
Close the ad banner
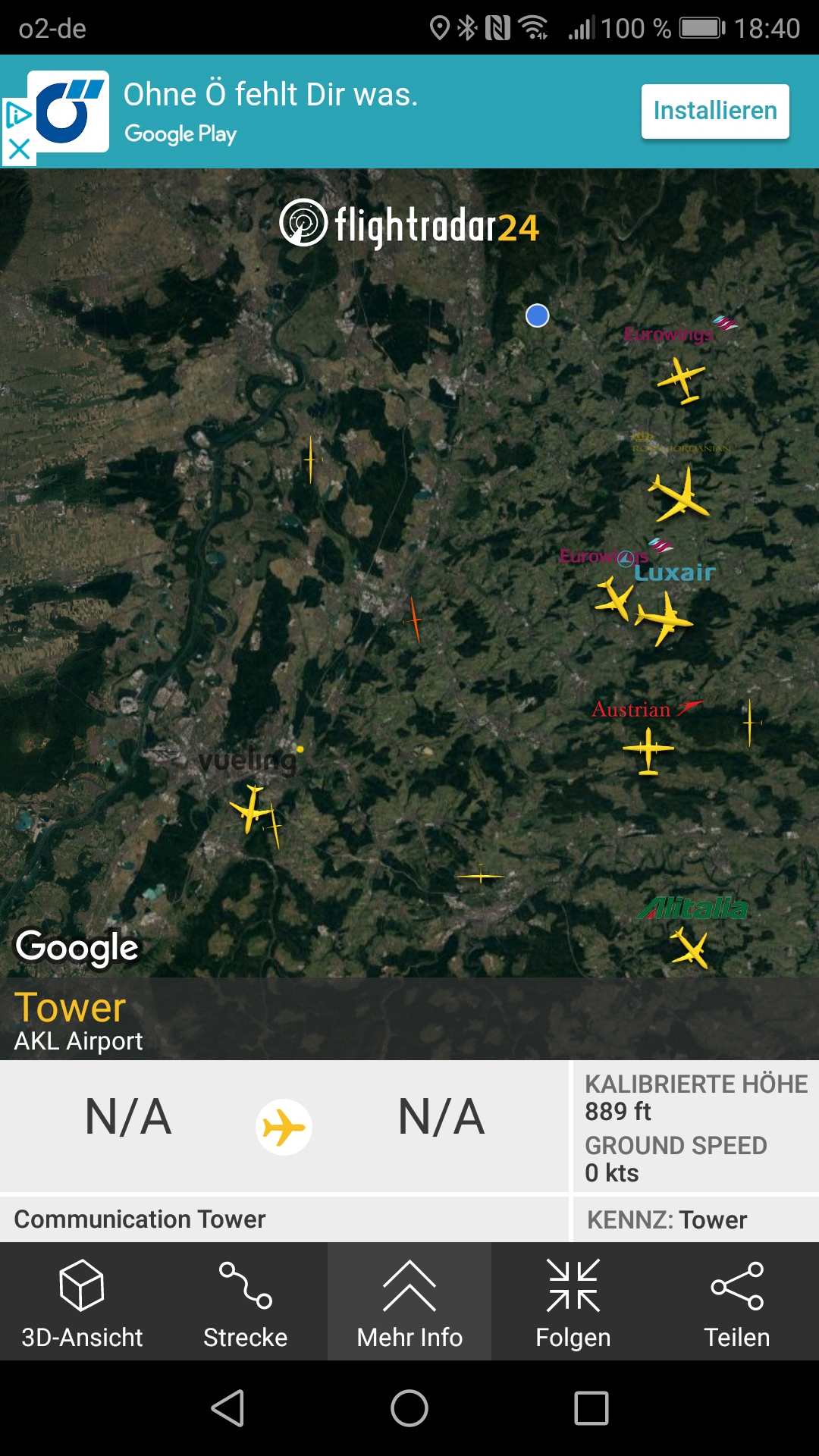[x=19, y=149]
